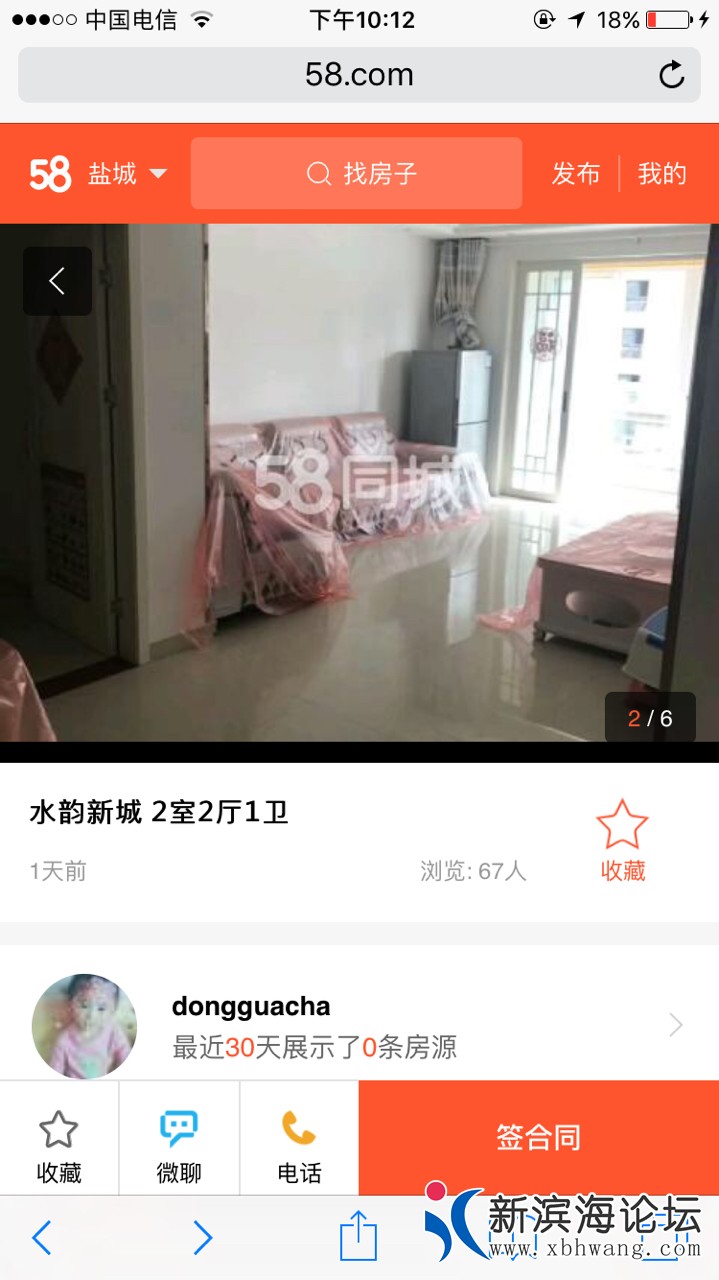Image resolution: width=719 pixels, height=1280 pixels.
Task: Favorite the listing with the orange star
Action: click(622, 840)
